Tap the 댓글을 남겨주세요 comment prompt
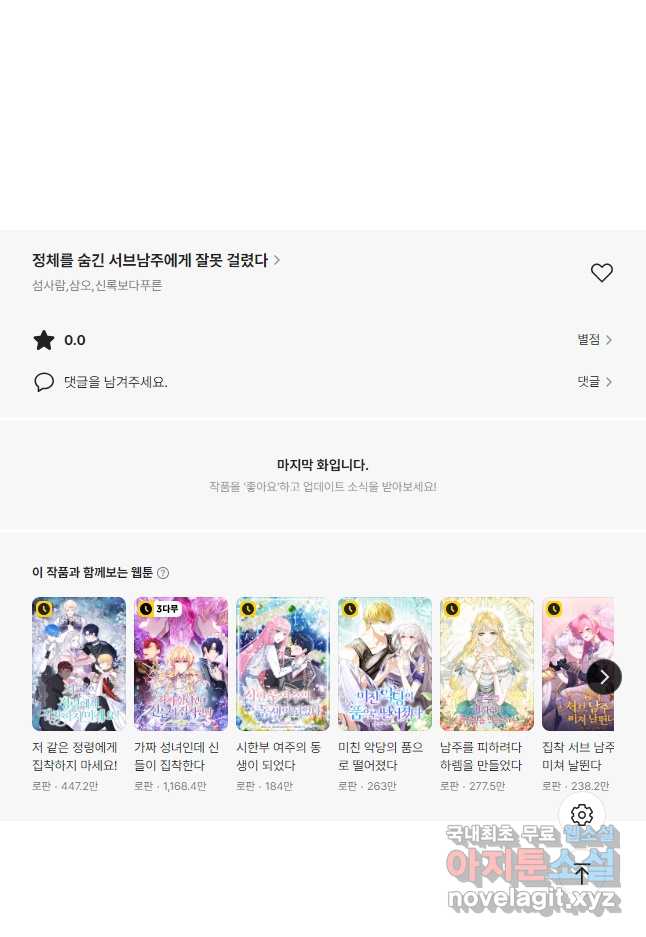Image resolution: width=646 pixels, height=937 pixels. (115, 382)
